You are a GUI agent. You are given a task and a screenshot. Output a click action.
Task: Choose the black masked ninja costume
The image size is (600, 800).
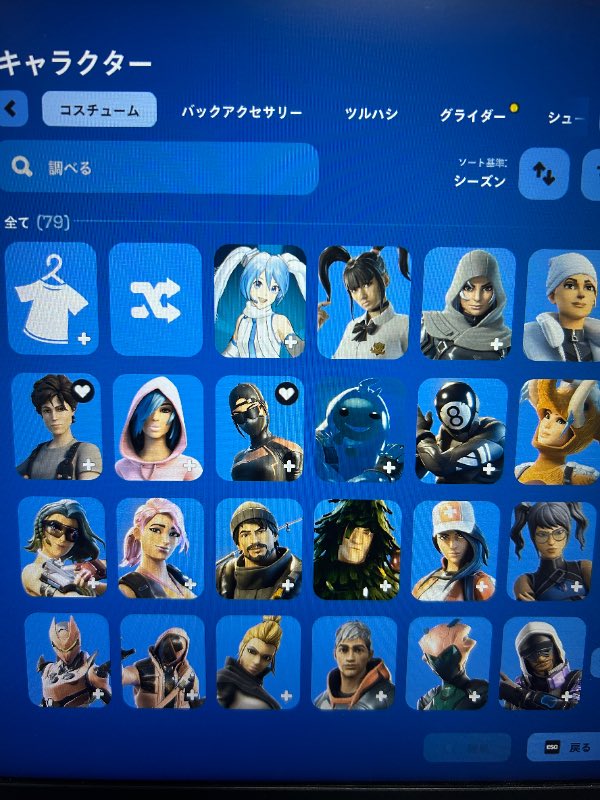[x=259, y=427]
